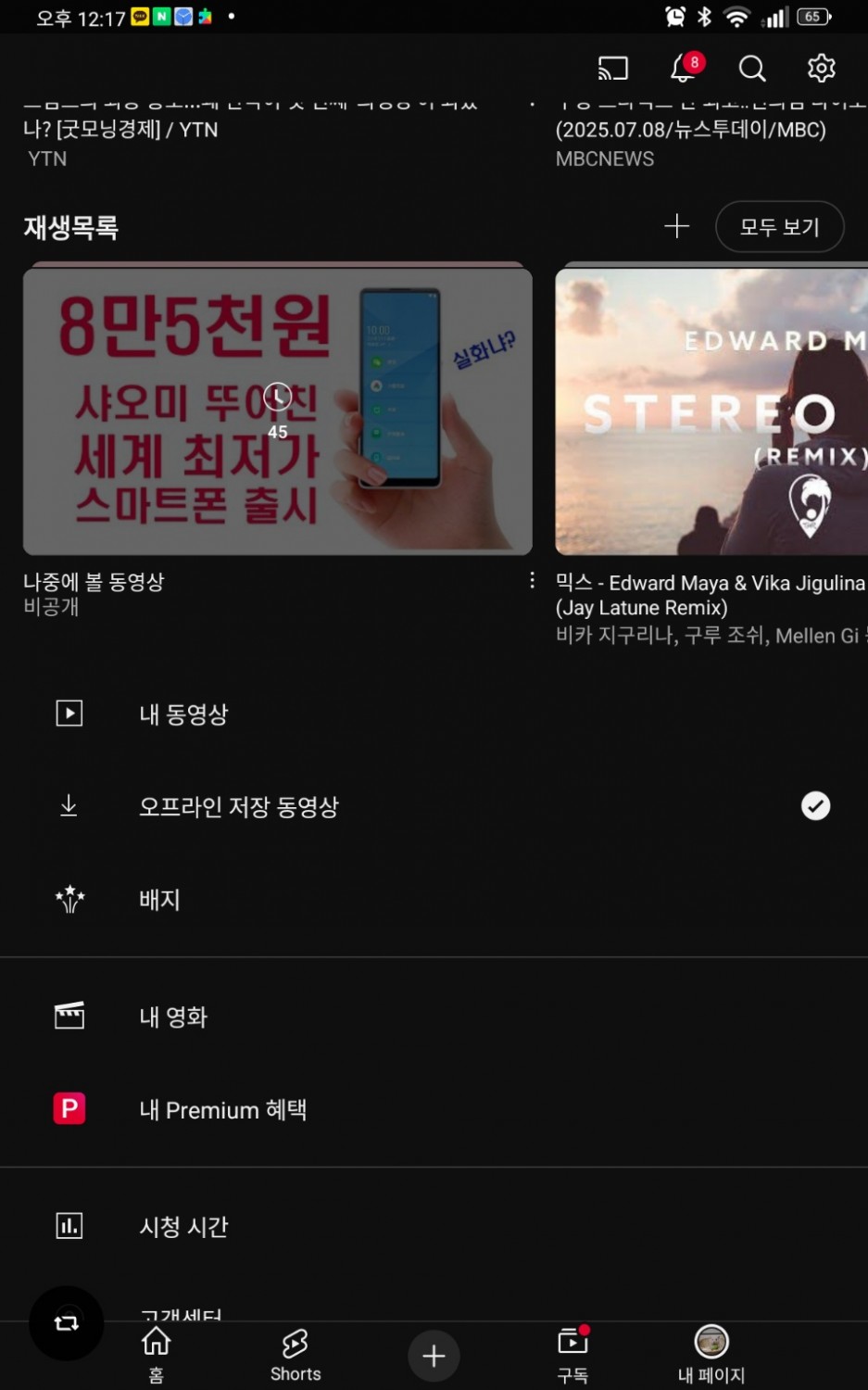Open 시청 시간 stats
Viewport: 868px width, 1390px height.
pos(434,1226)
